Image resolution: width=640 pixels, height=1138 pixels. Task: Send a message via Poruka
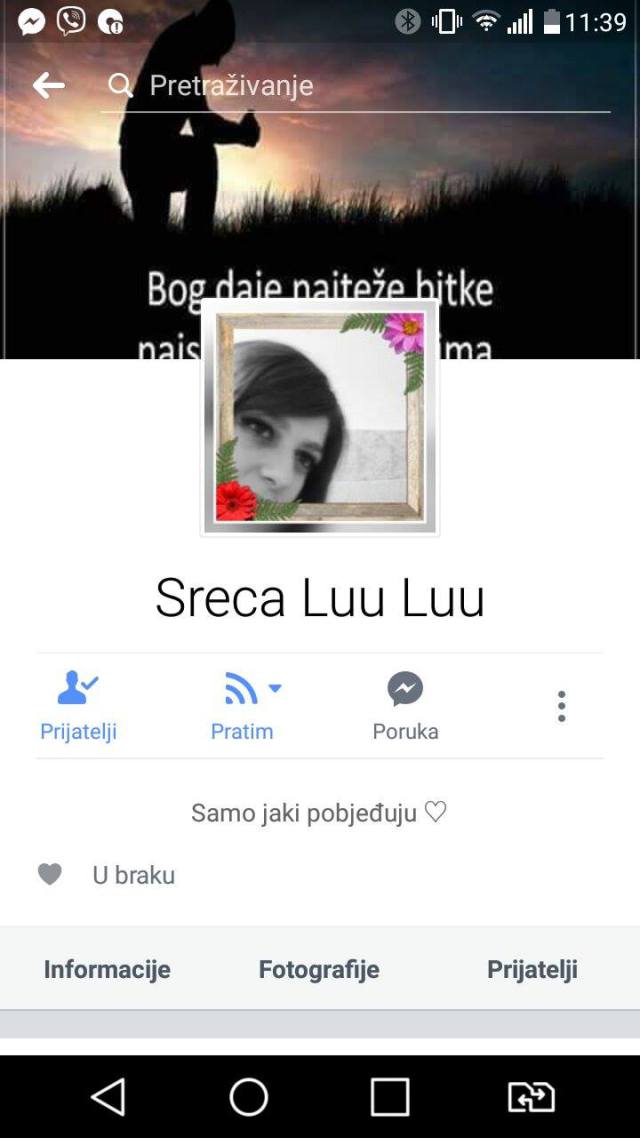(405, 706)
